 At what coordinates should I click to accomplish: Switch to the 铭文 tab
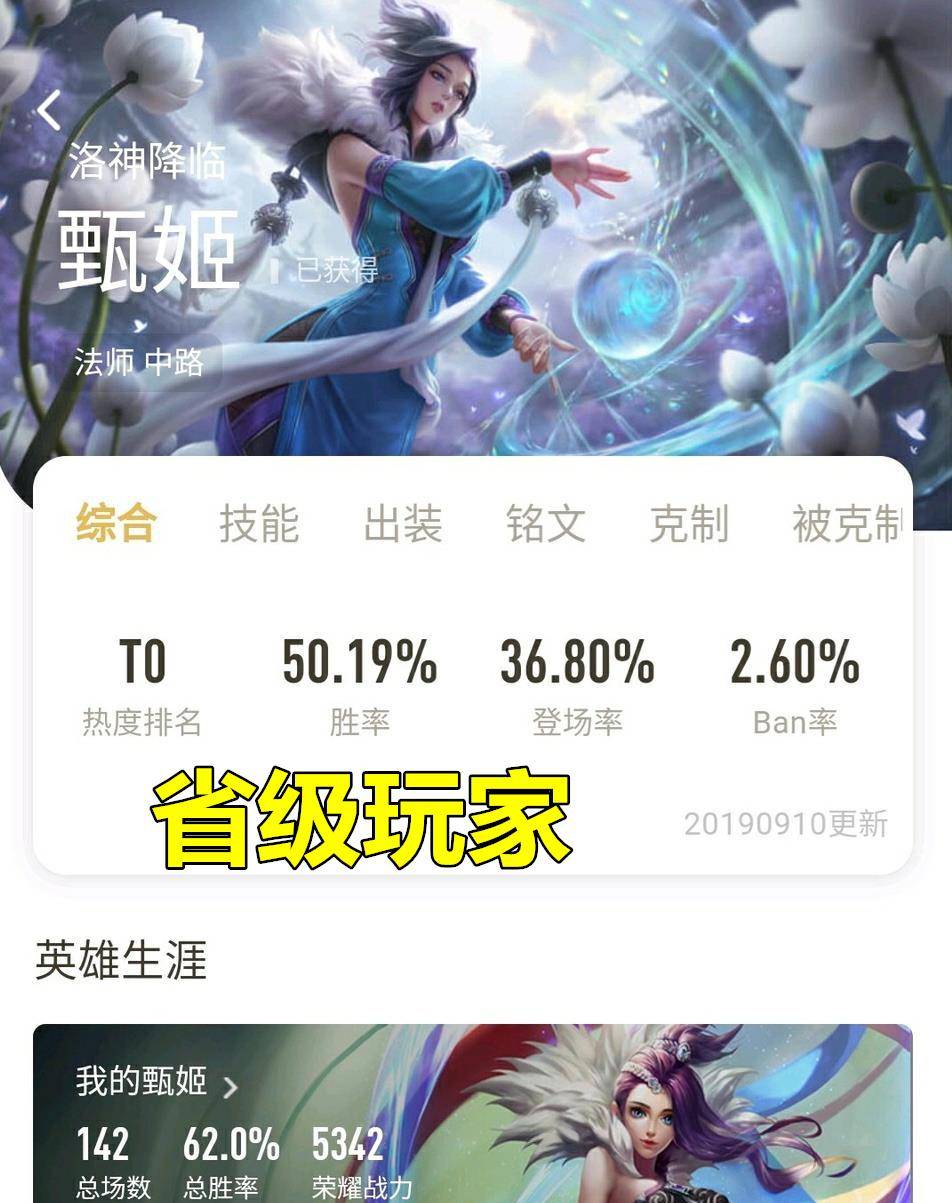click(545, 523)
